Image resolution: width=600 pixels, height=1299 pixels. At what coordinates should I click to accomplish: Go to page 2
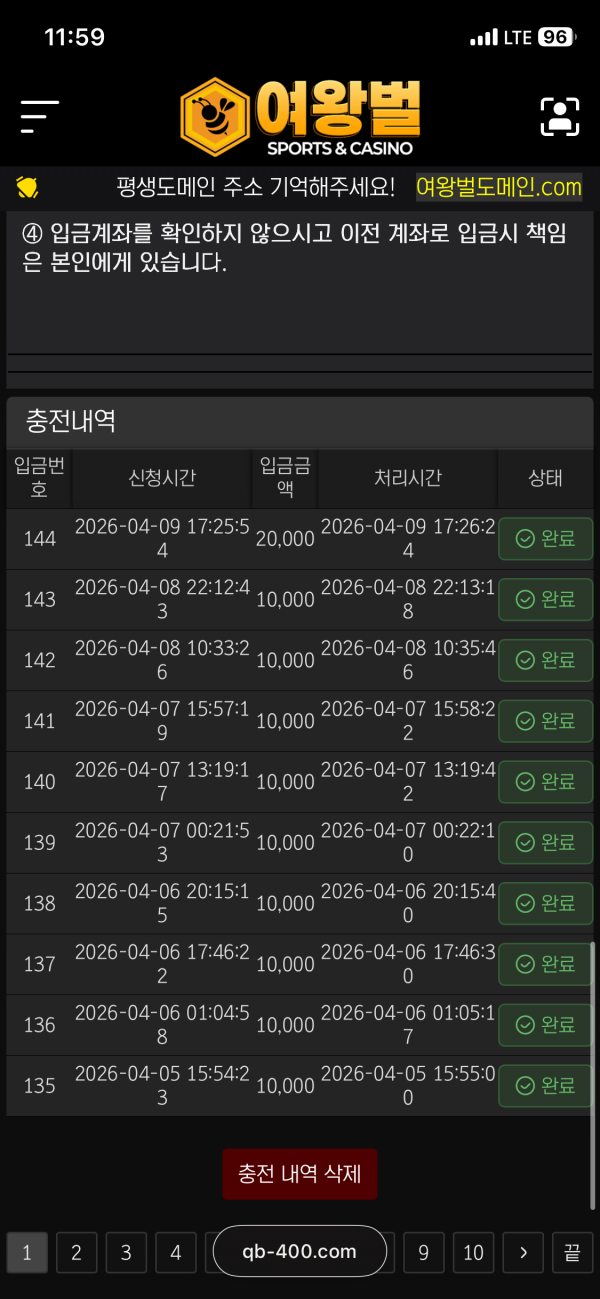coord(76,1252)
